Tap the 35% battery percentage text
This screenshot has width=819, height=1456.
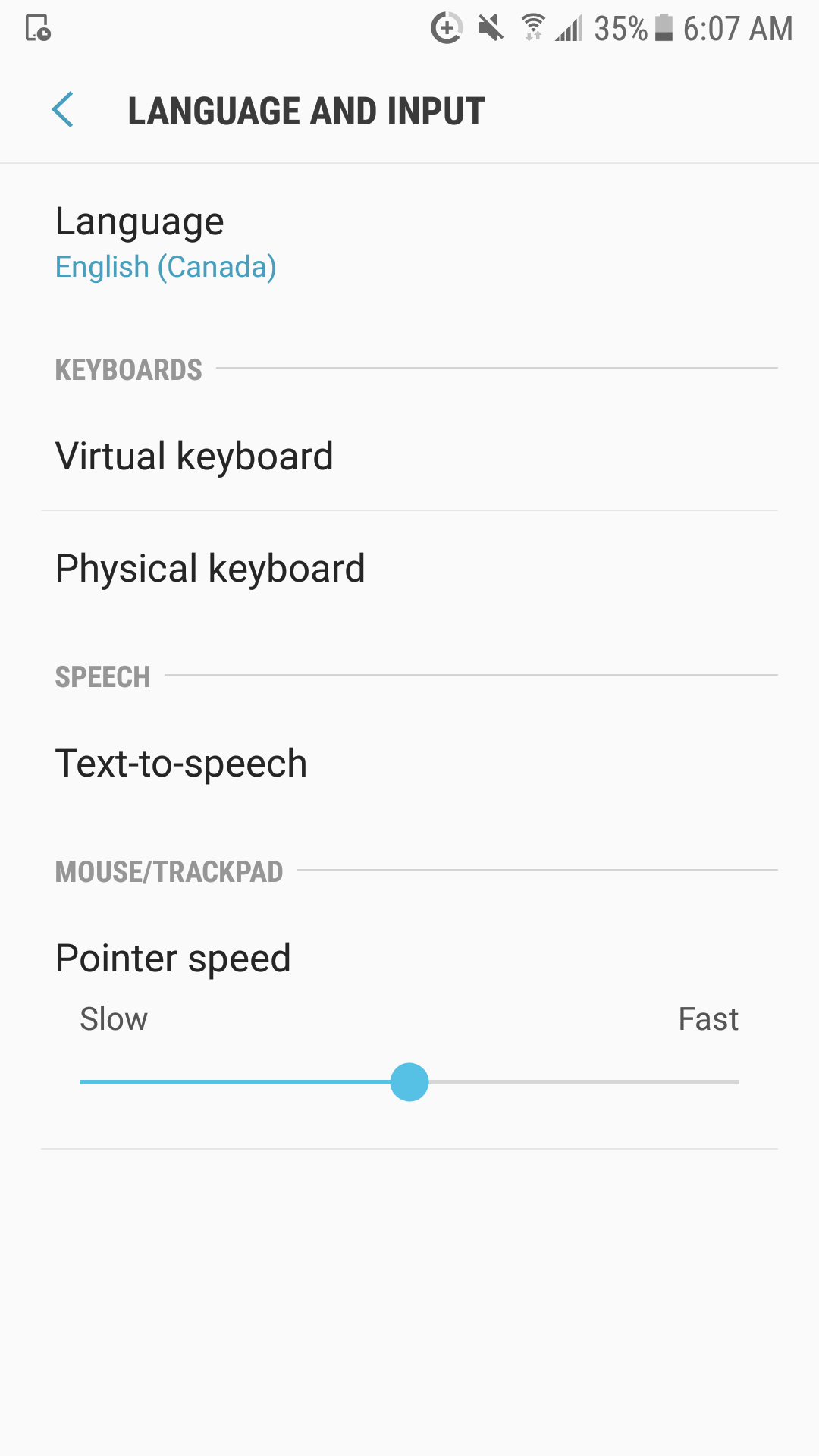(622, 28)
